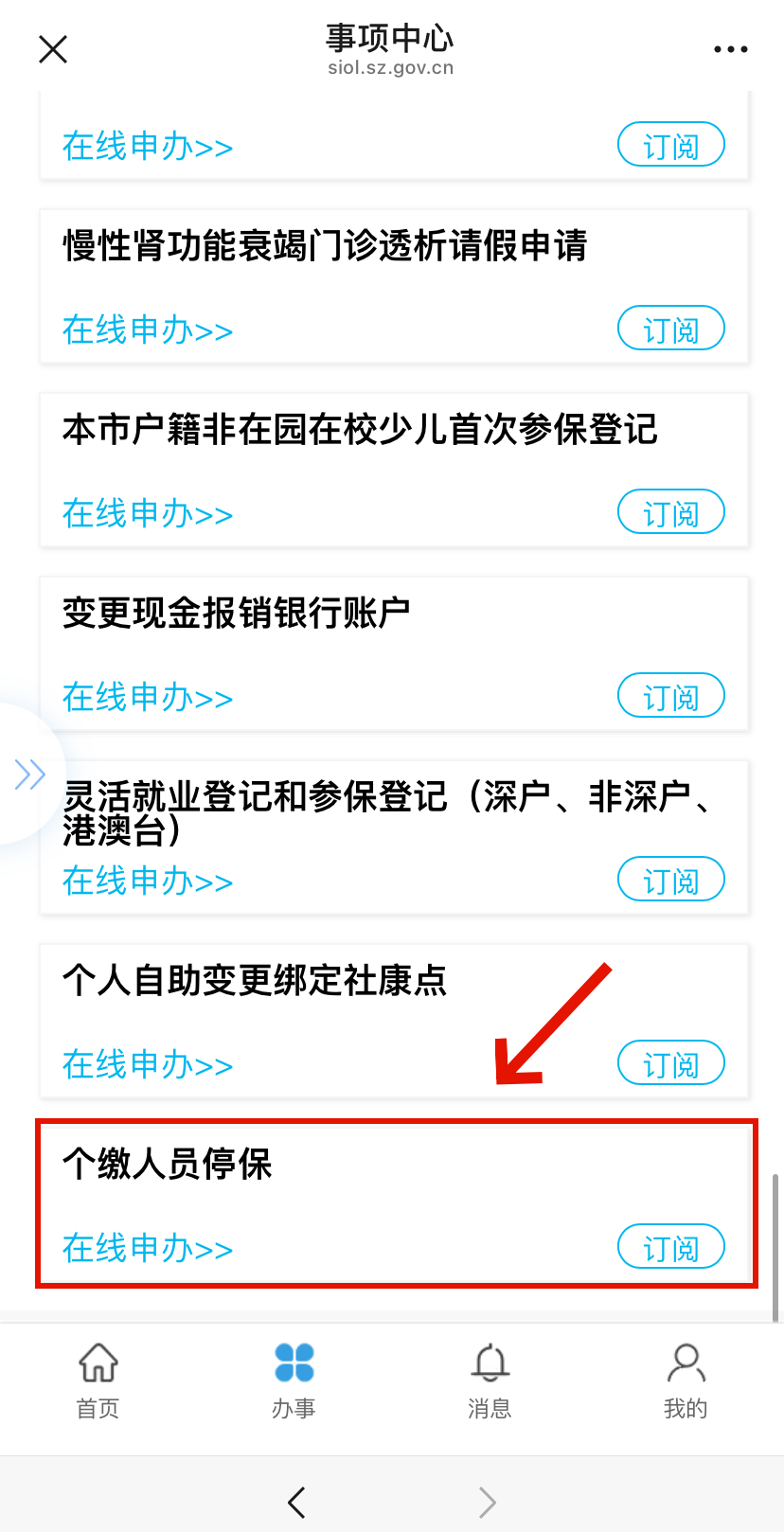Apply online for 个缴人员停保

[148, 1249]
